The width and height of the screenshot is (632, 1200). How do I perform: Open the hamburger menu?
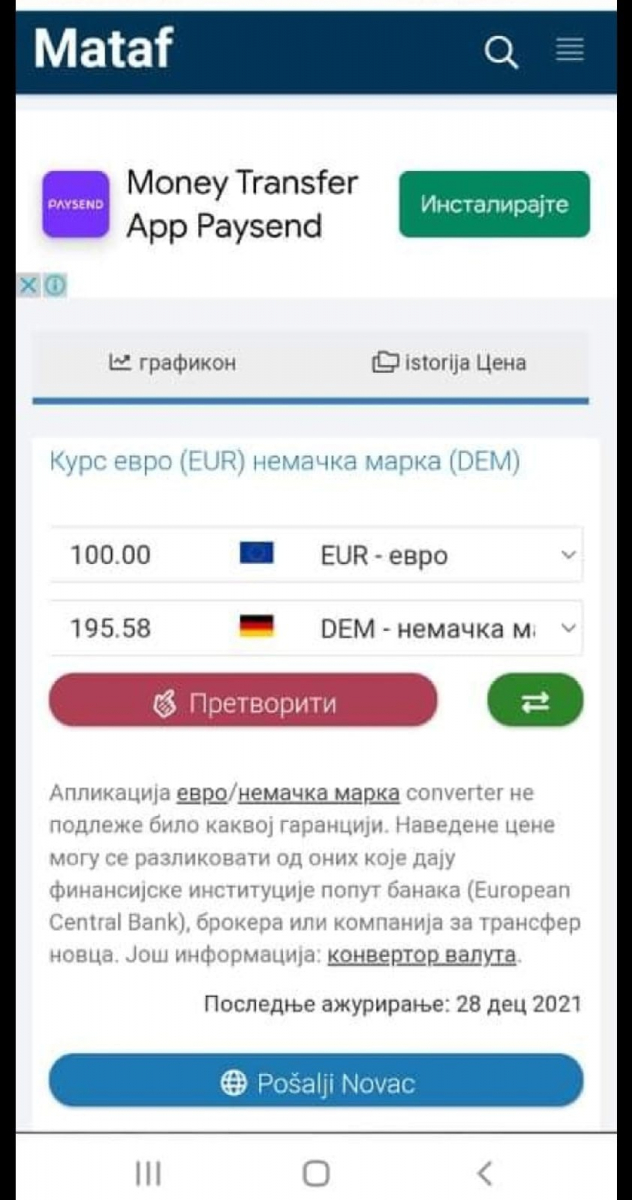(570, 49)
